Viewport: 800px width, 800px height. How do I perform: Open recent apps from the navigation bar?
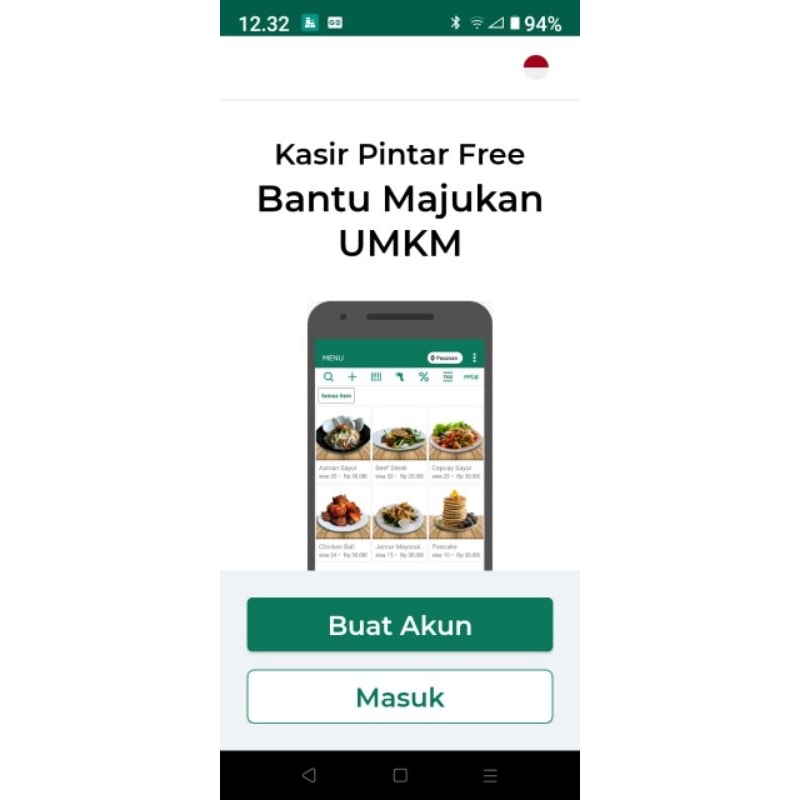(x=490, y=775)
